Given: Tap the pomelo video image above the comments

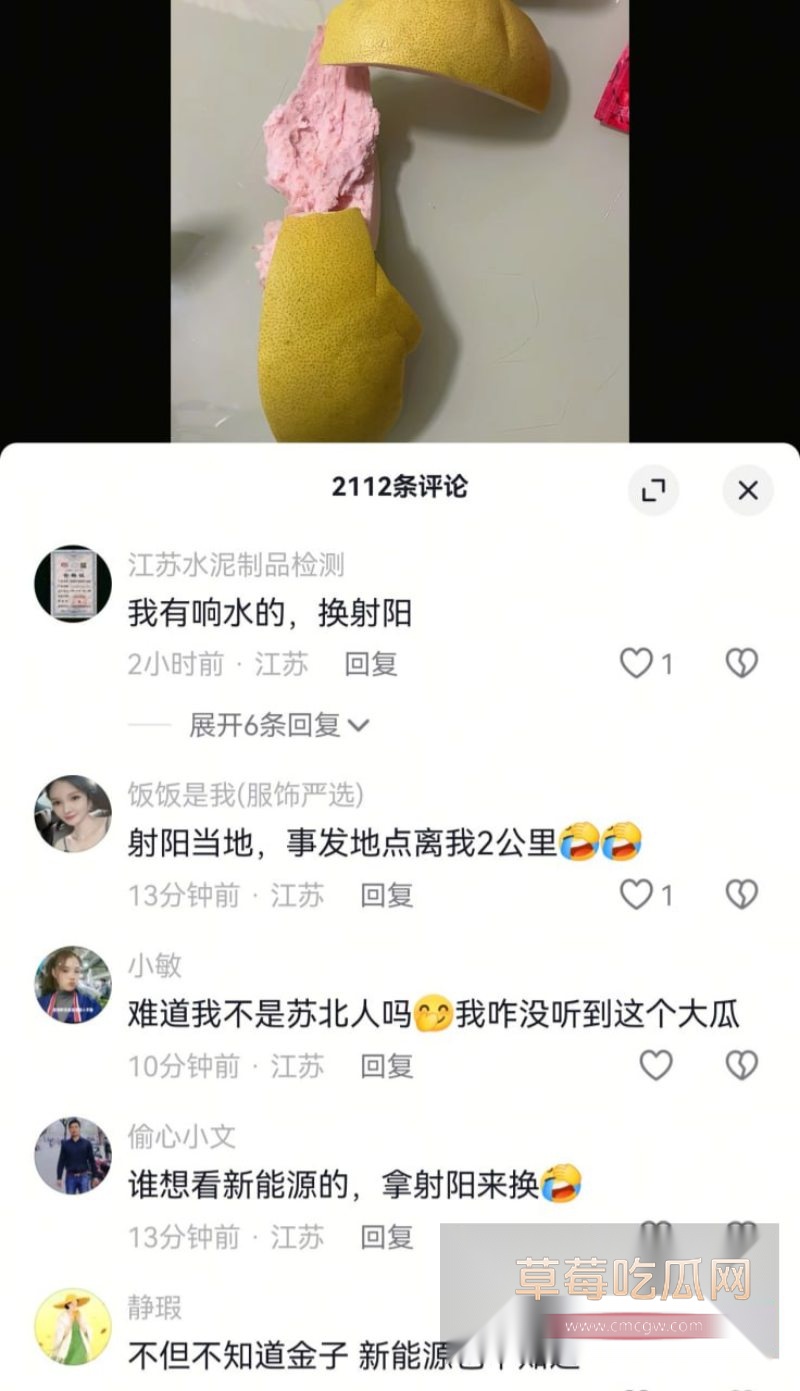Looking at the screenshot, I should (x=400, y=220).
